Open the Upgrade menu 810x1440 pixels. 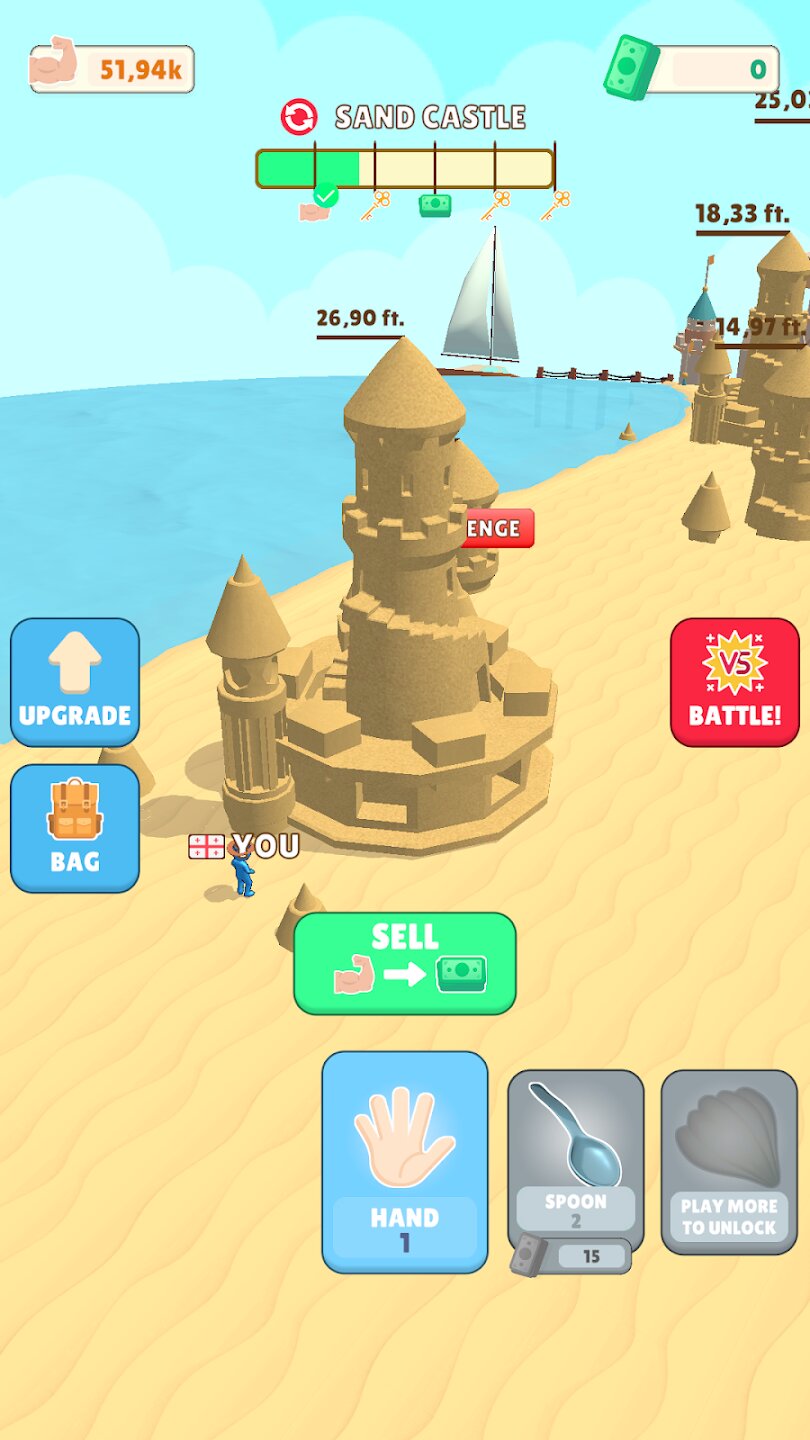coord(75,682)
